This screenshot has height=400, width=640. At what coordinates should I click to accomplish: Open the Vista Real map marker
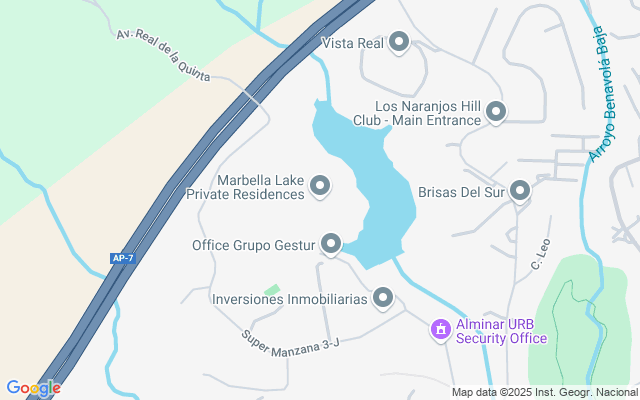[x=399, y=42]
